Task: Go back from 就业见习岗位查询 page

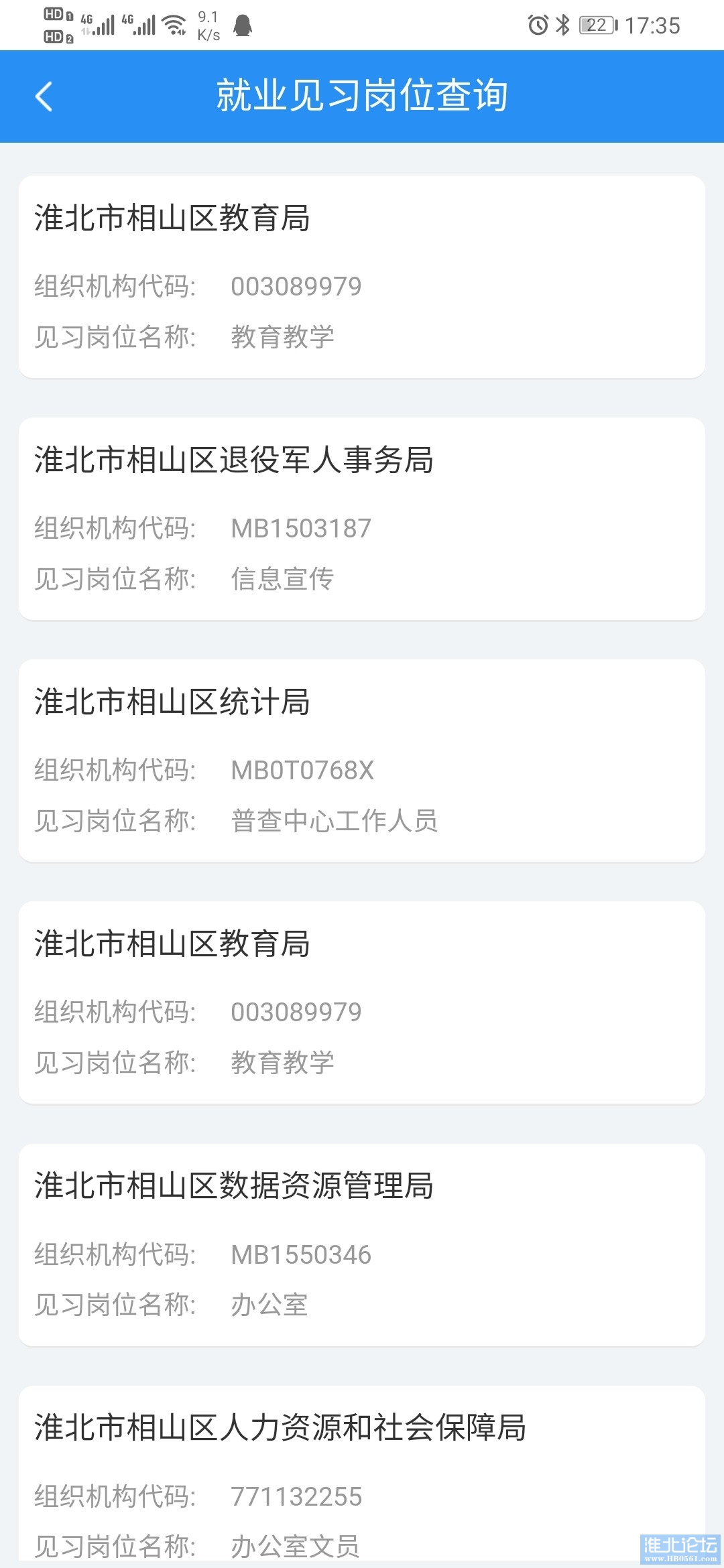Action: pos(44,96)
